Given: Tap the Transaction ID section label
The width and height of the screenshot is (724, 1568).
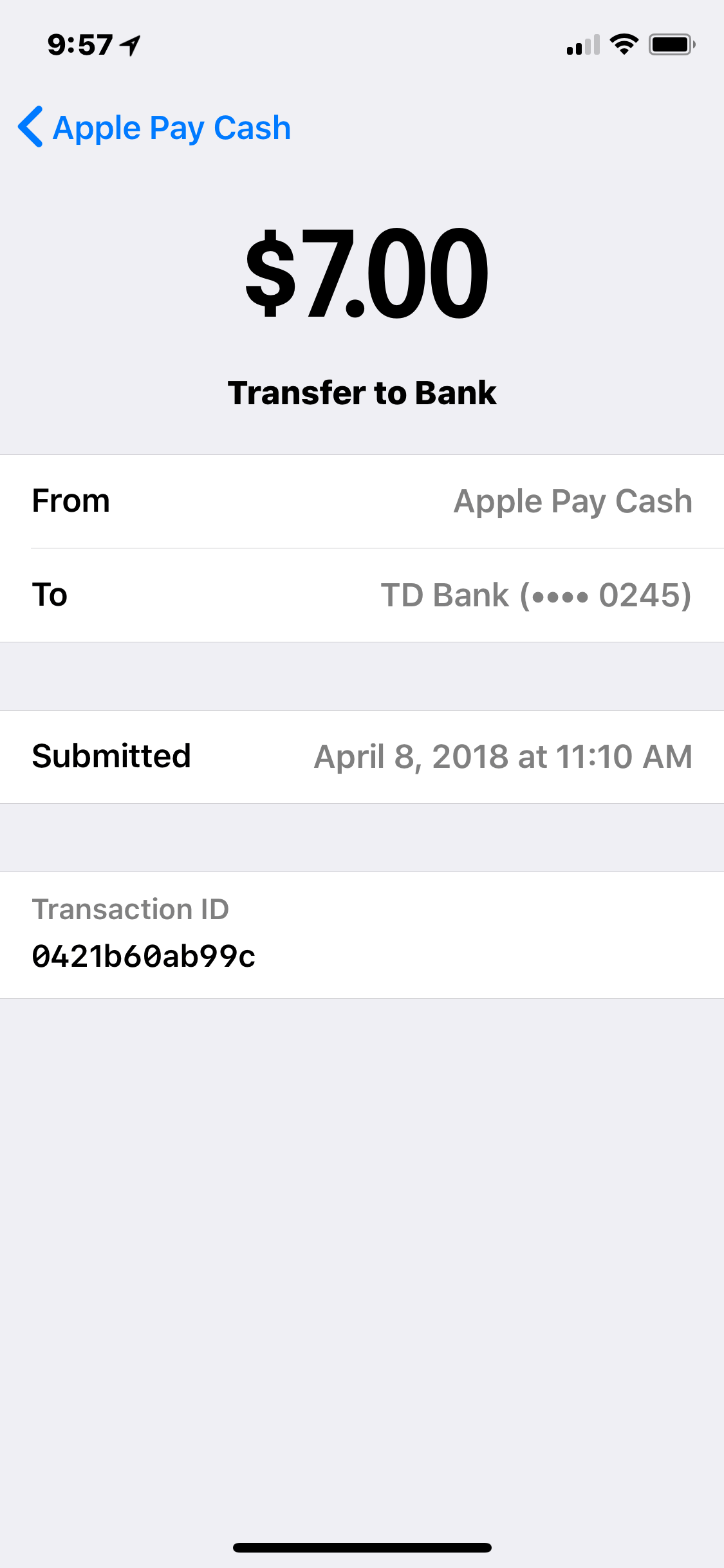Looking at the screenshot, I should point(131,909).
